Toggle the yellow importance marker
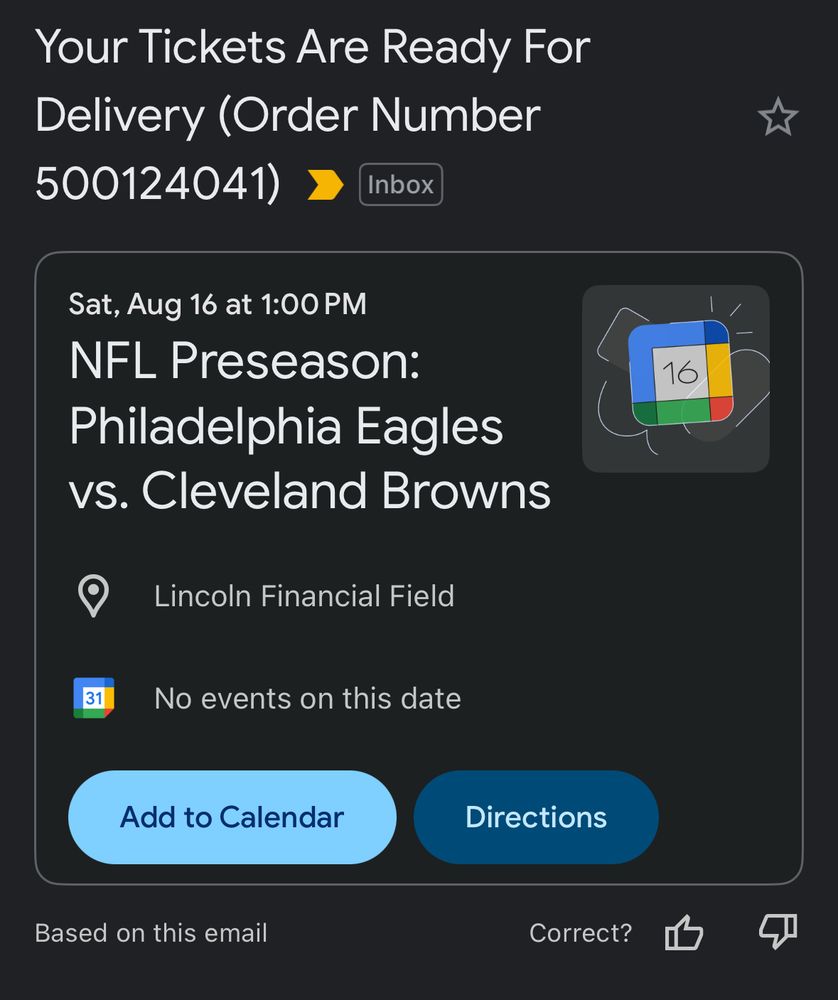 325,185
